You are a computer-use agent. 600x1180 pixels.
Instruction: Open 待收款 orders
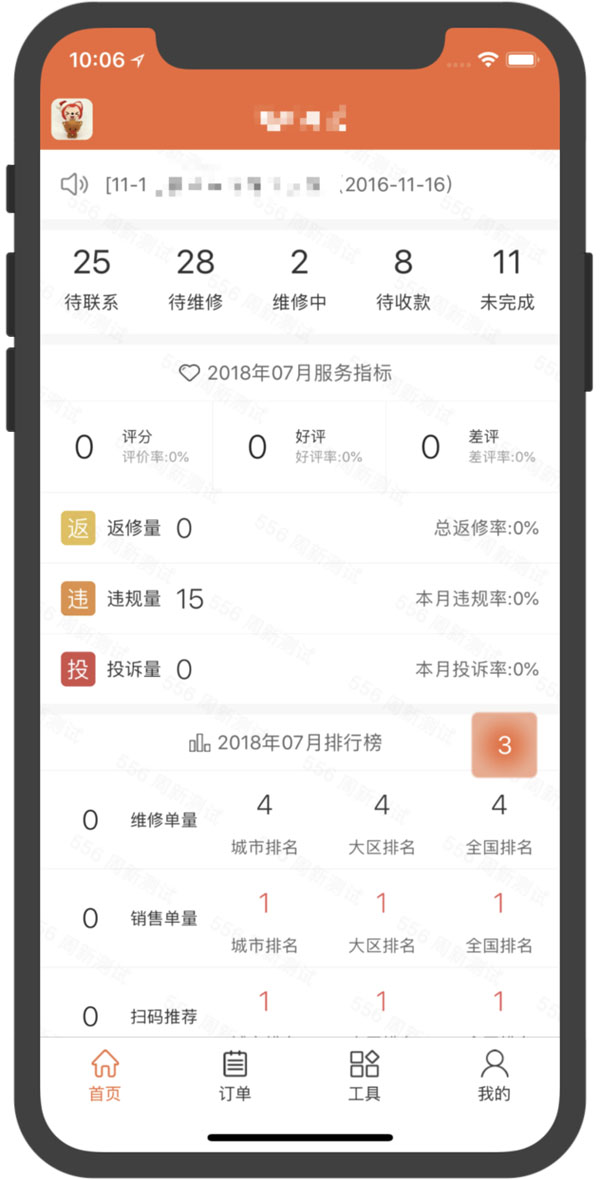point(403,280)
